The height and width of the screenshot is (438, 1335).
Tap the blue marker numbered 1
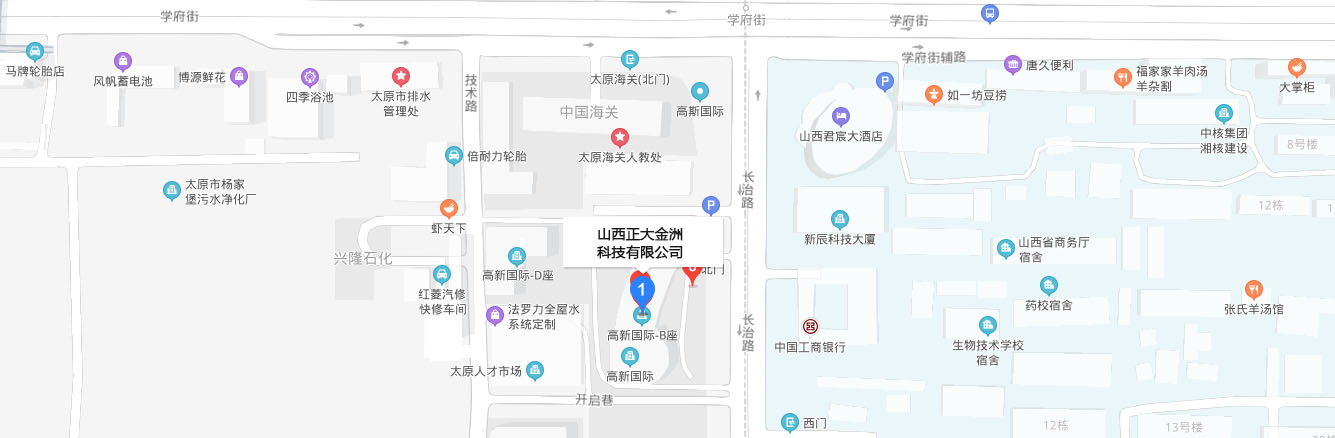click(642, 290)
